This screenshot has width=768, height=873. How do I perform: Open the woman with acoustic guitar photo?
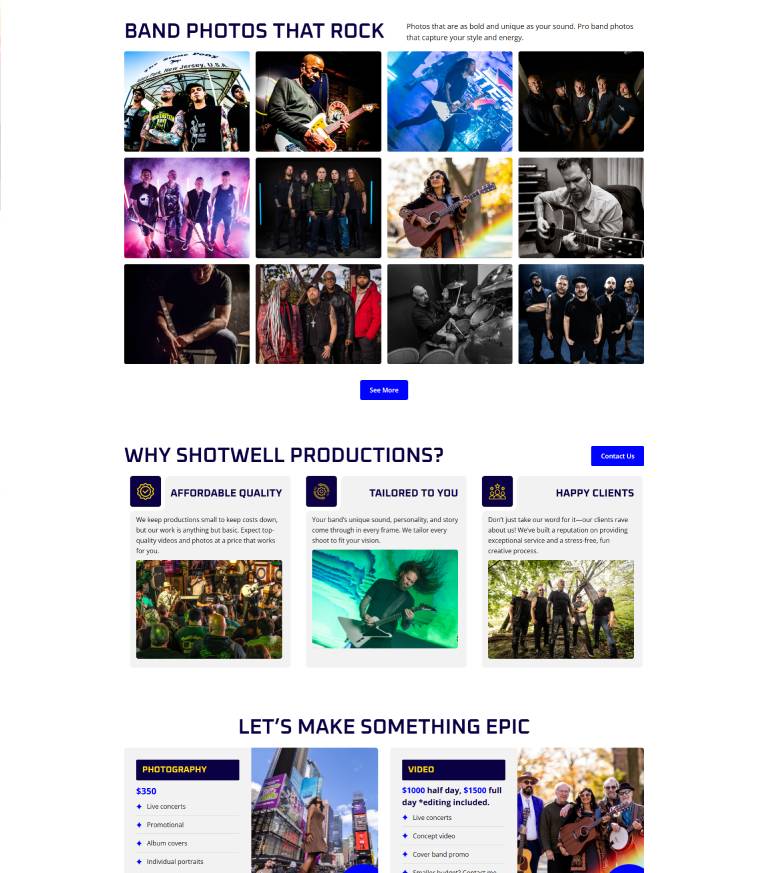click(x=449, y=207)
